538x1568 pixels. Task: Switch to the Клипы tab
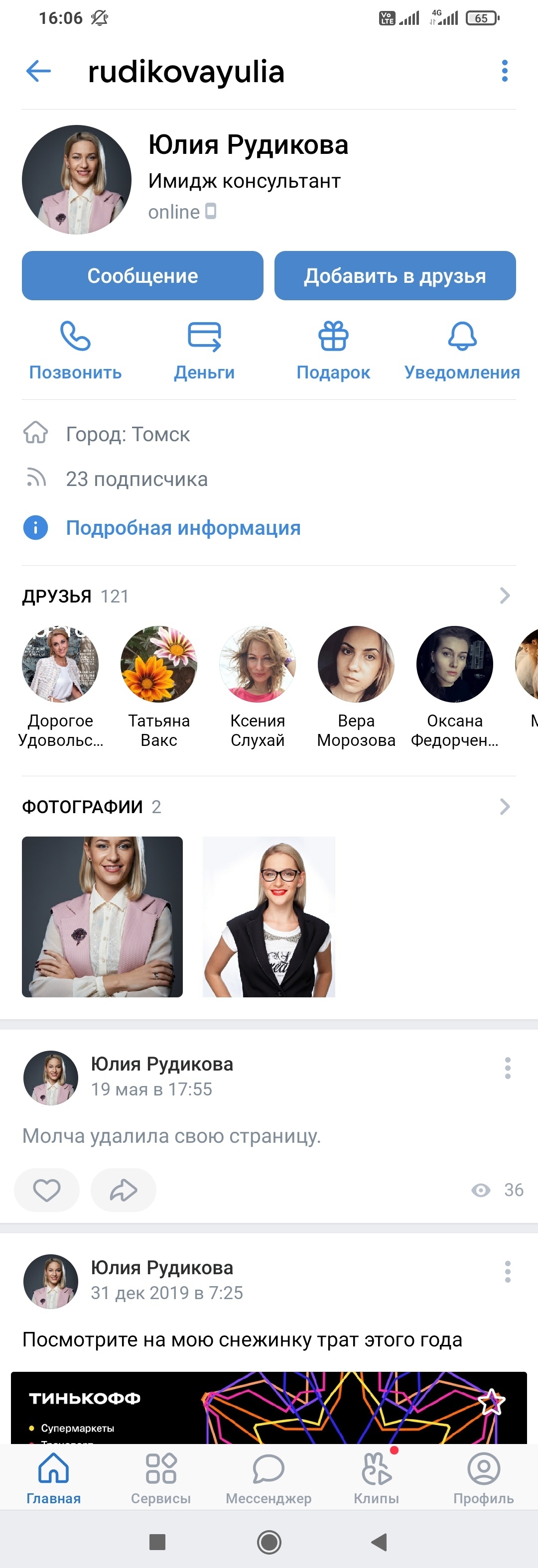[x=376, y=1478]
